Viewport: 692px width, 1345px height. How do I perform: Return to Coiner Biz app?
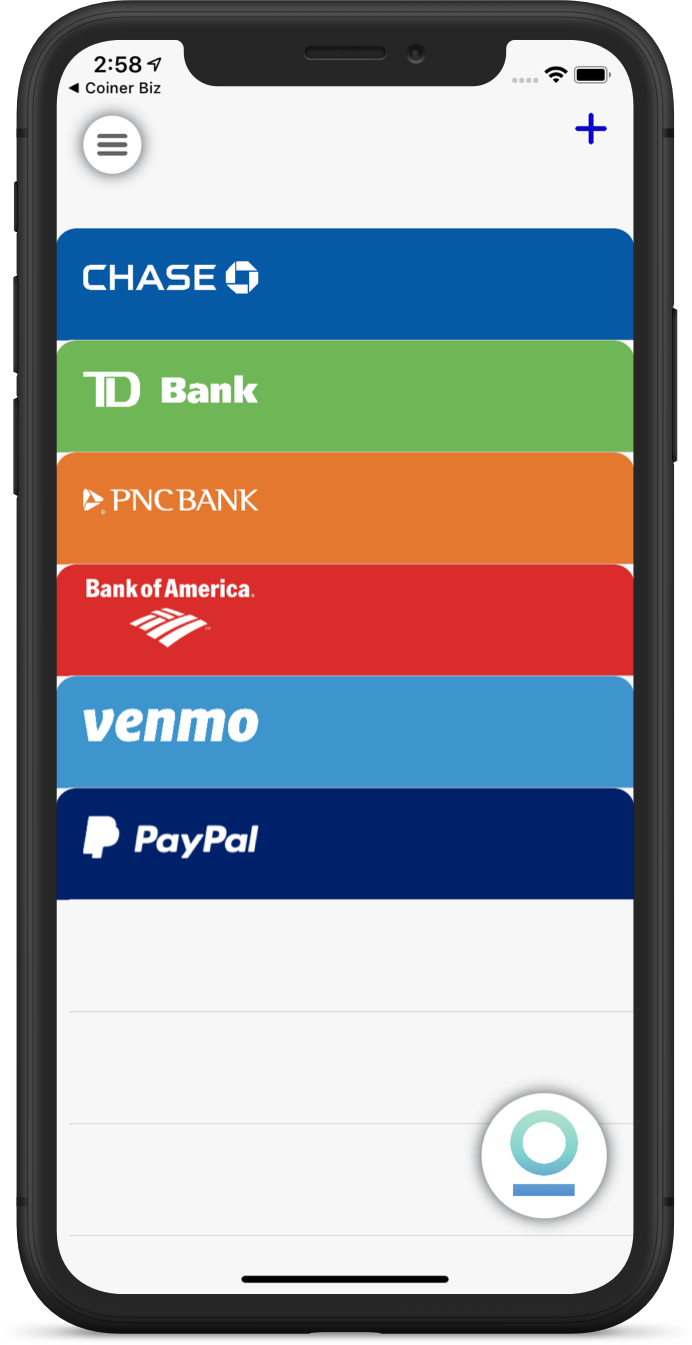coord(115,88)
